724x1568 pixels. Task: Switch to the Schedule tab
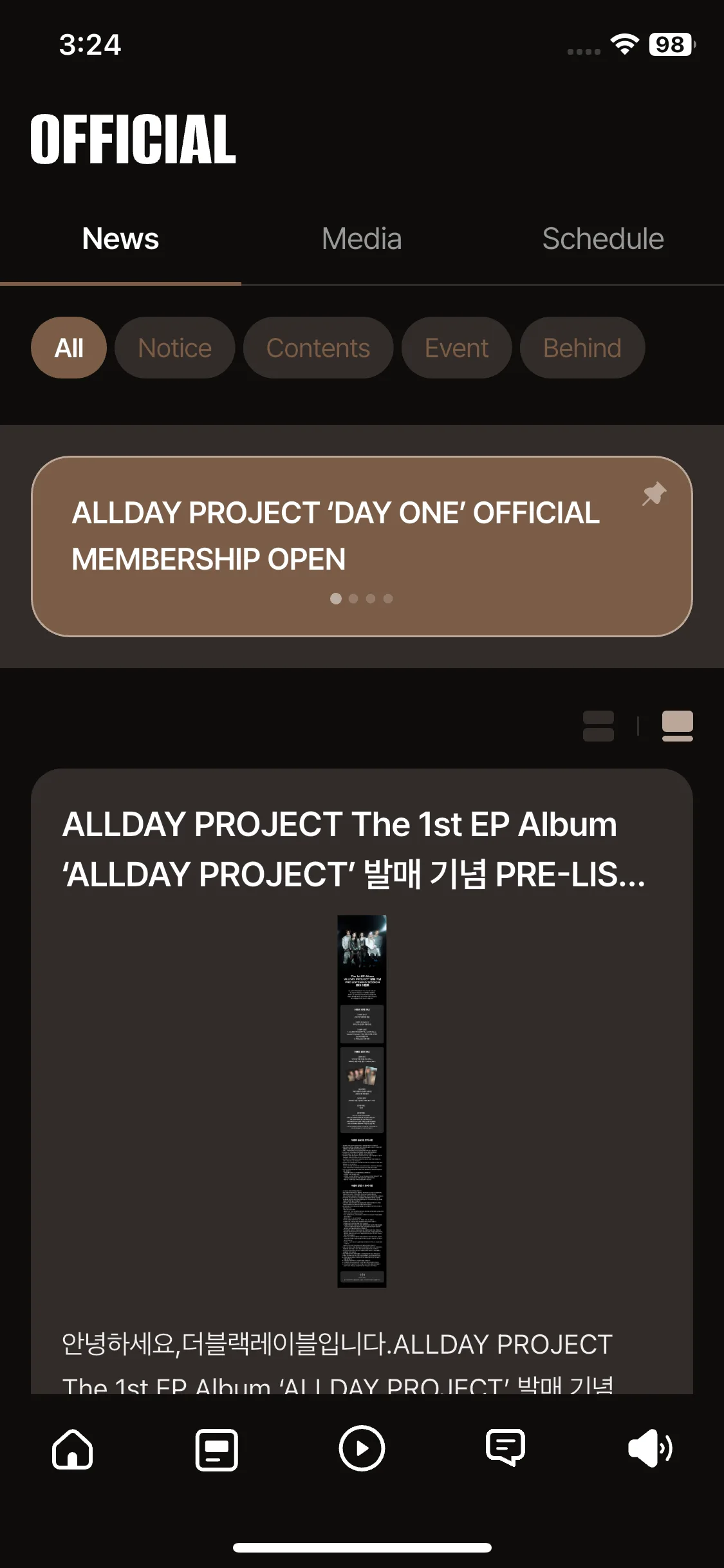[603, 239]
